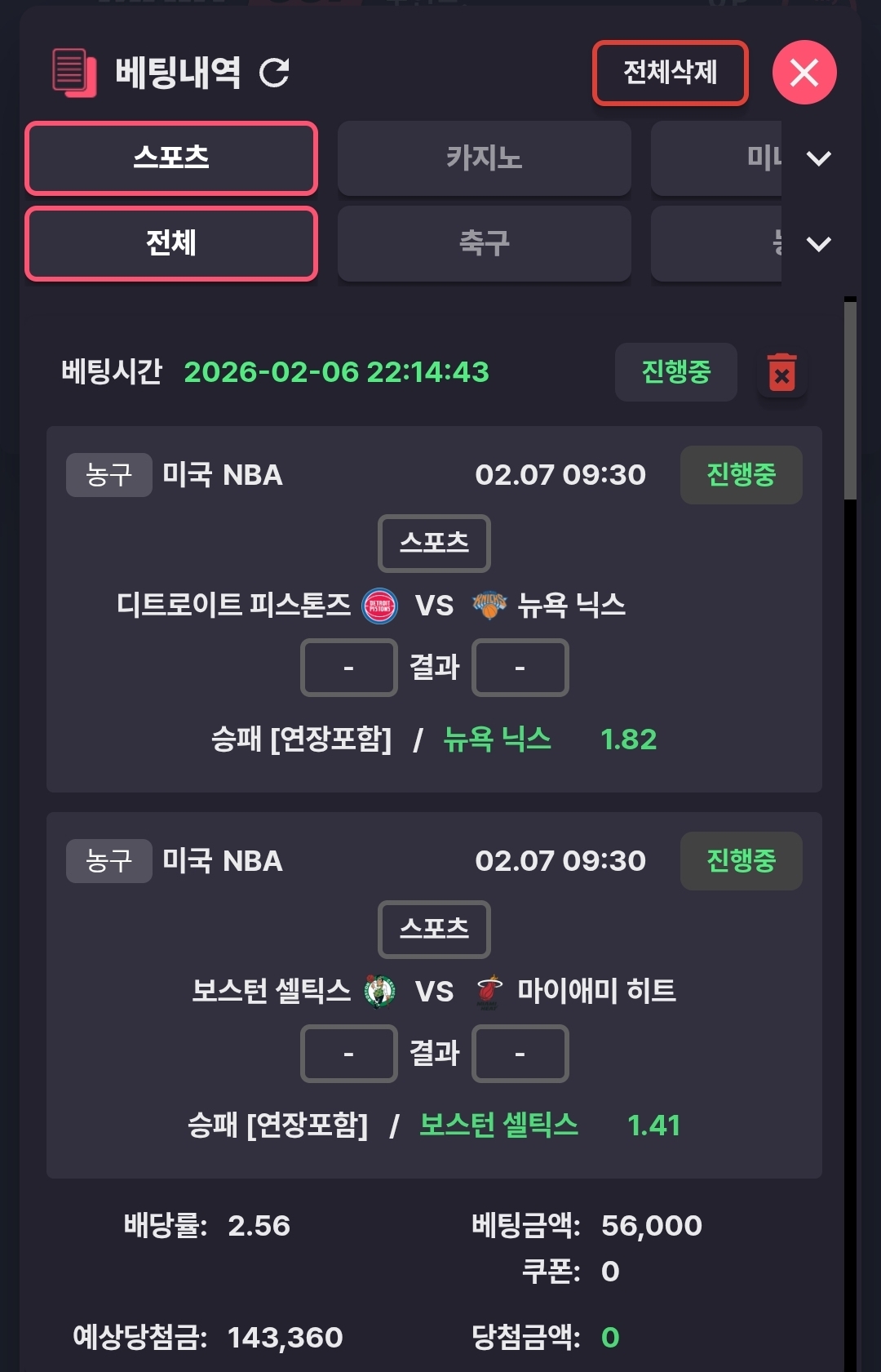Expand the top category row chevron

pyautogui.click(x=818, y=158)
